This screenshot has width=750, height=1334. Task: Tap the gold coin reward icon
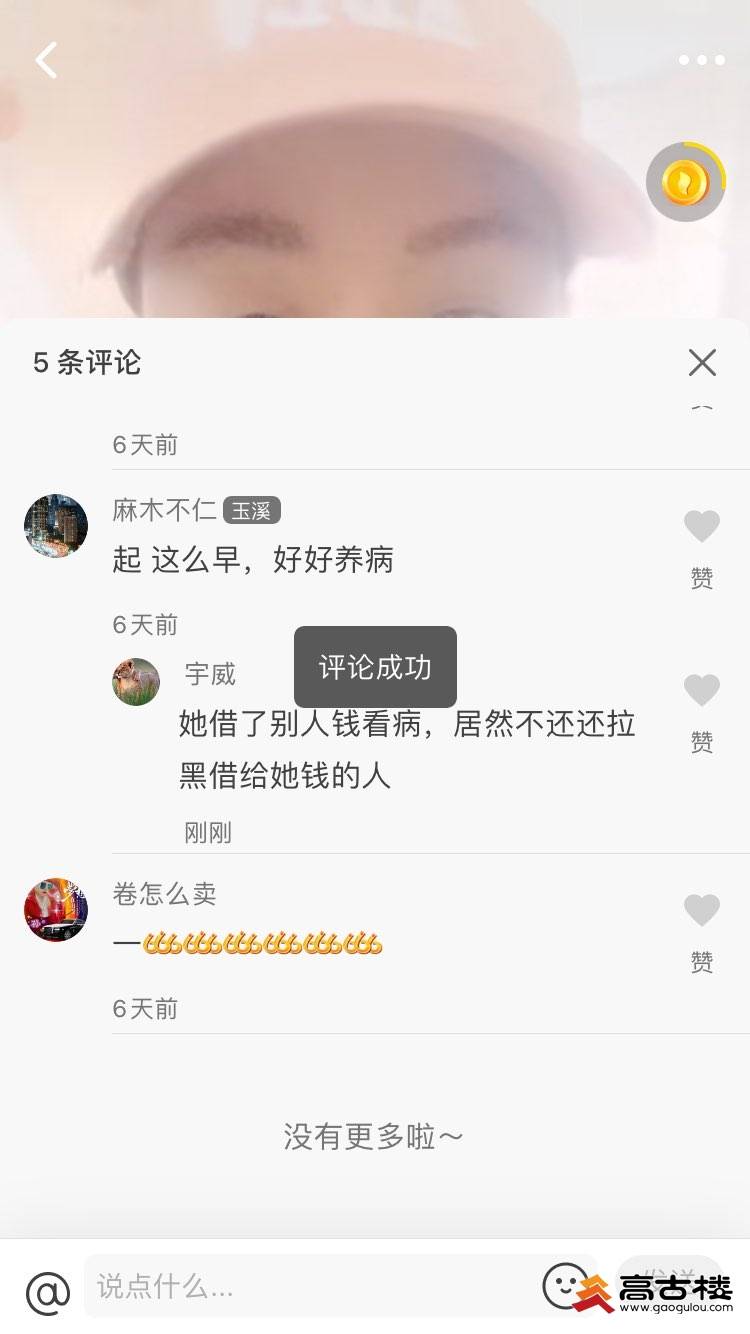click(x=685, y=183)
